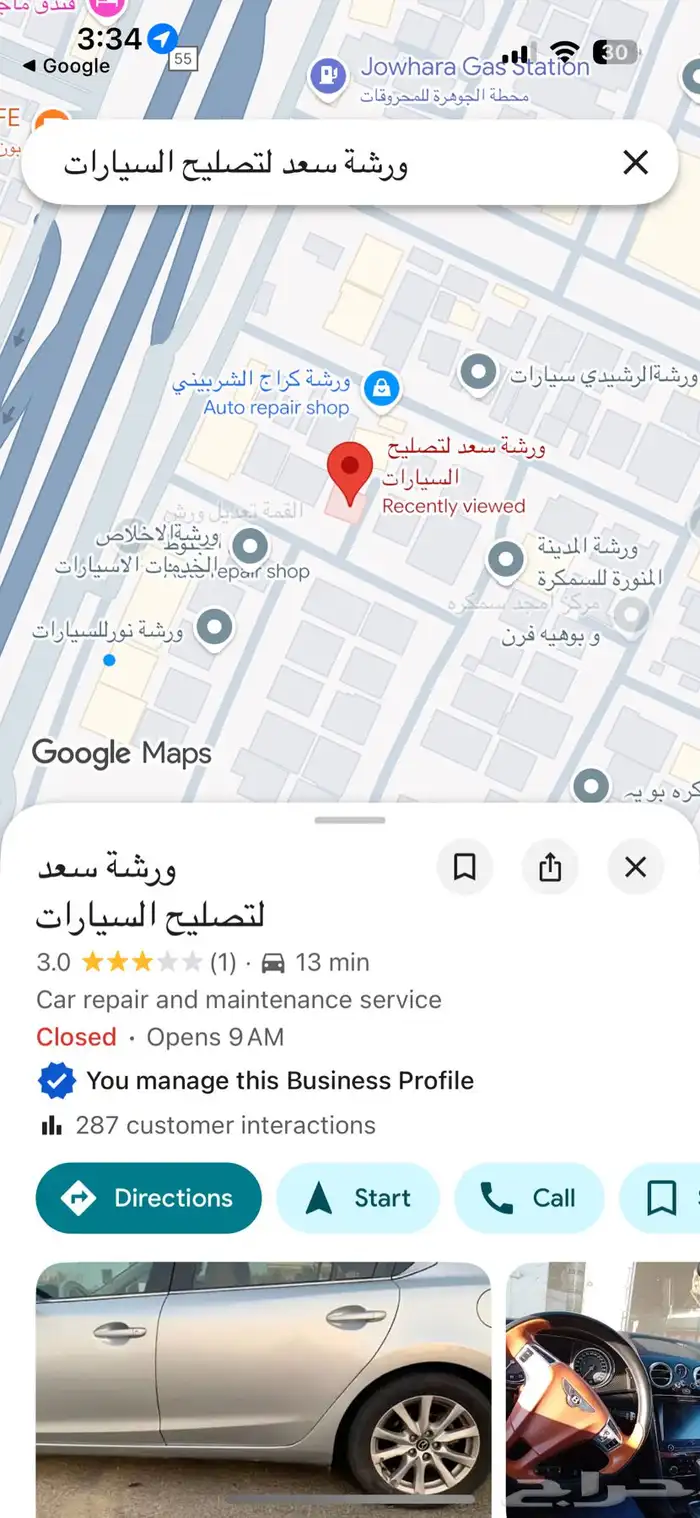The width and height of the screenshot is (700, 1518).
Task: Start navigation to the workshop
Action: [358, 1198]
